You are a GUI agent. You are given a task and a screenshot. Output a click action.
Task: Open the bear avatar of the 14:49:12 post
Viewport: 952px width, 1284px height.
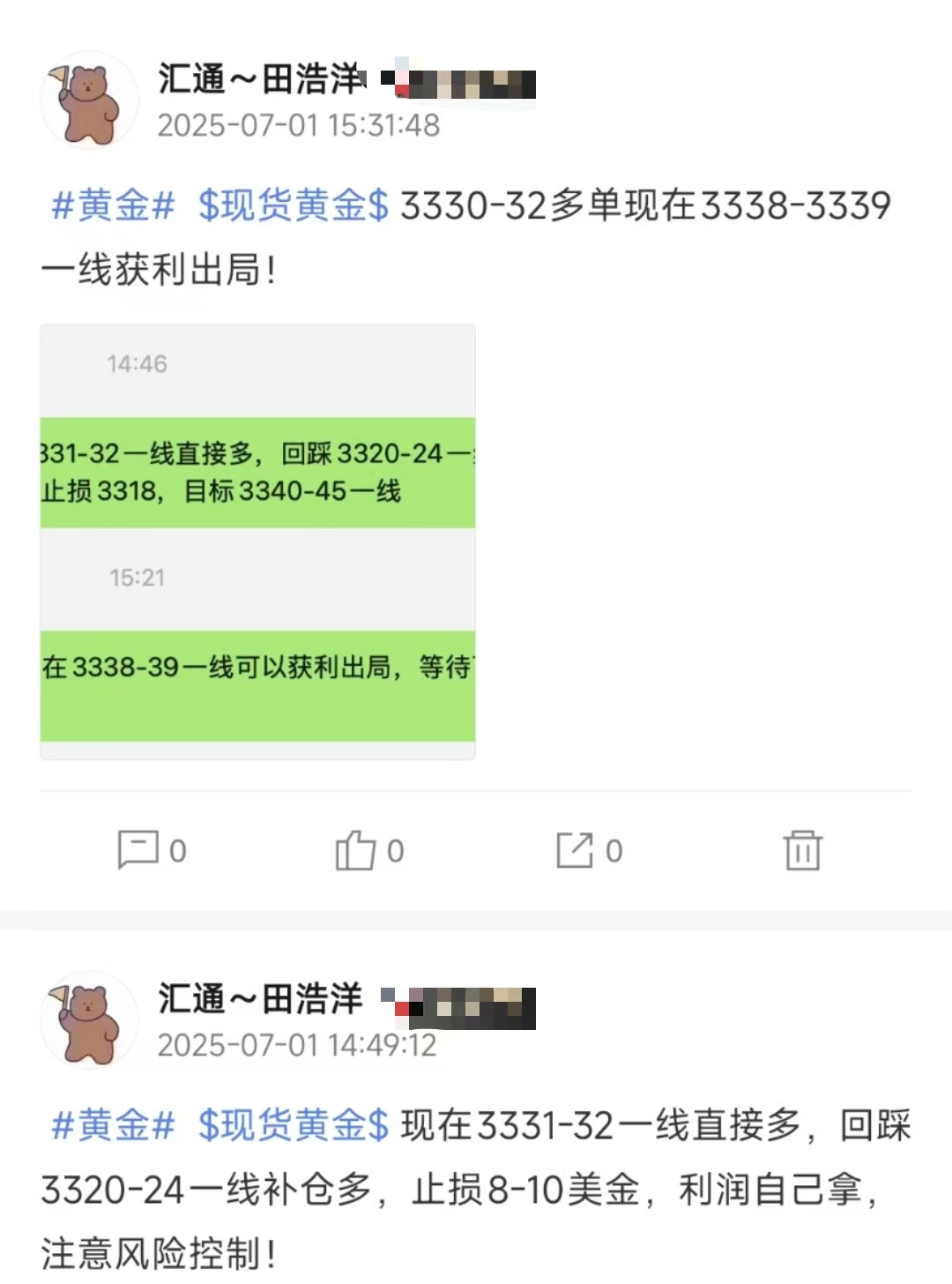point(90,1020)
